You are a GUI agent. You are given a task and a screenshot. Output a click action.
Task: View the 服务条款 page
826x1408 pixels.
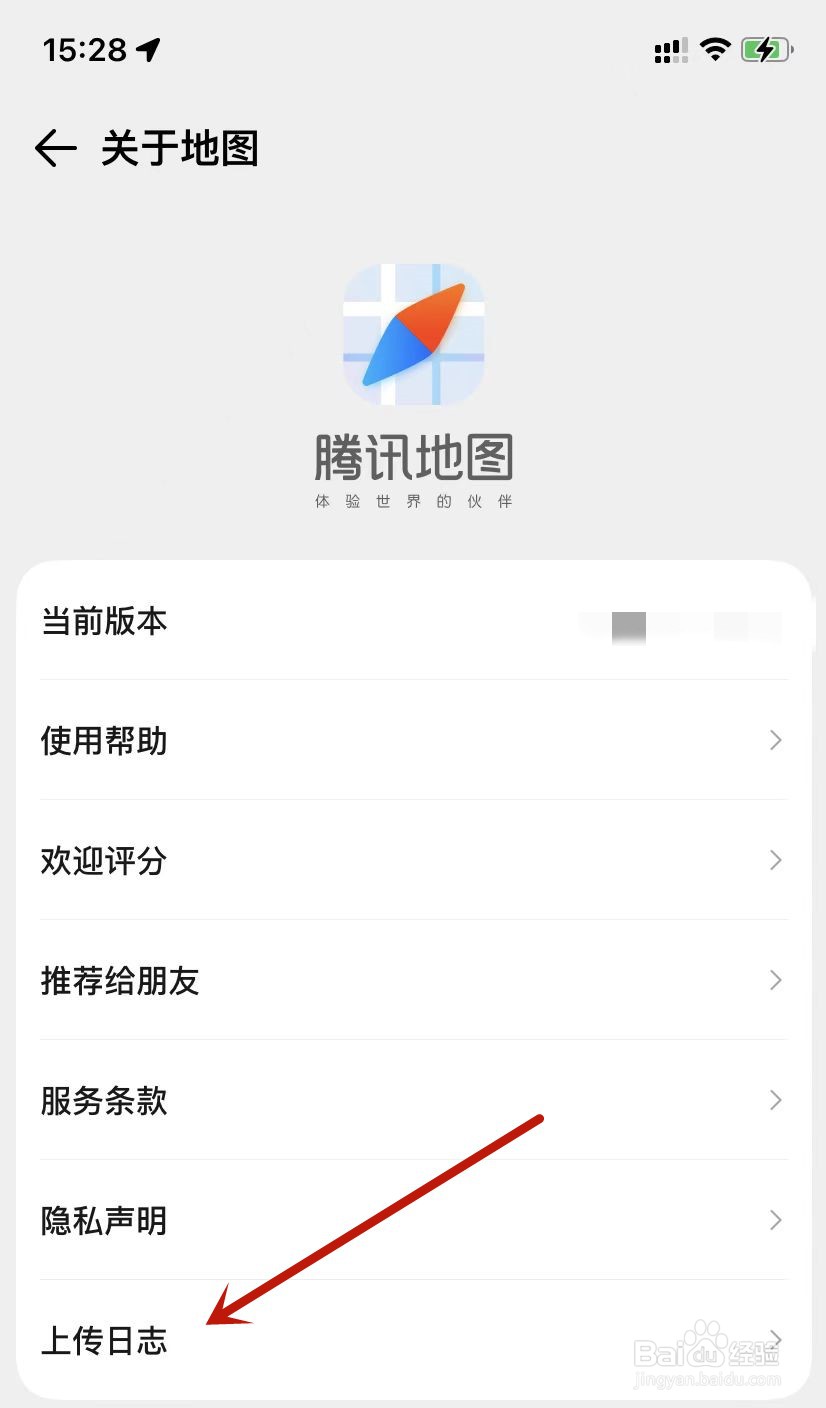pyautogui.click(x=413, y=1100)
